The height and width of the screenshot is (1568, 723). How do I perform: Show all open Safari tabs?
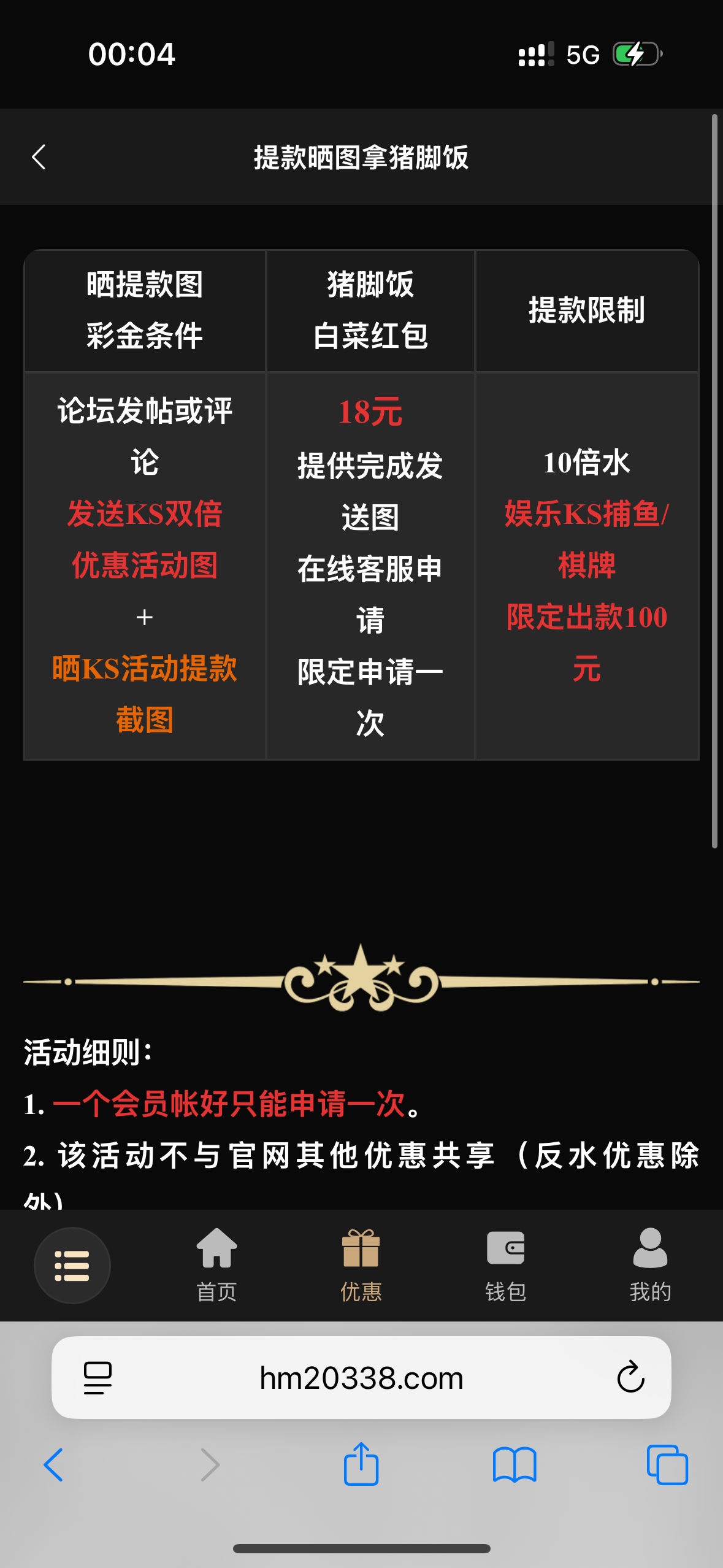(667, 1465)
